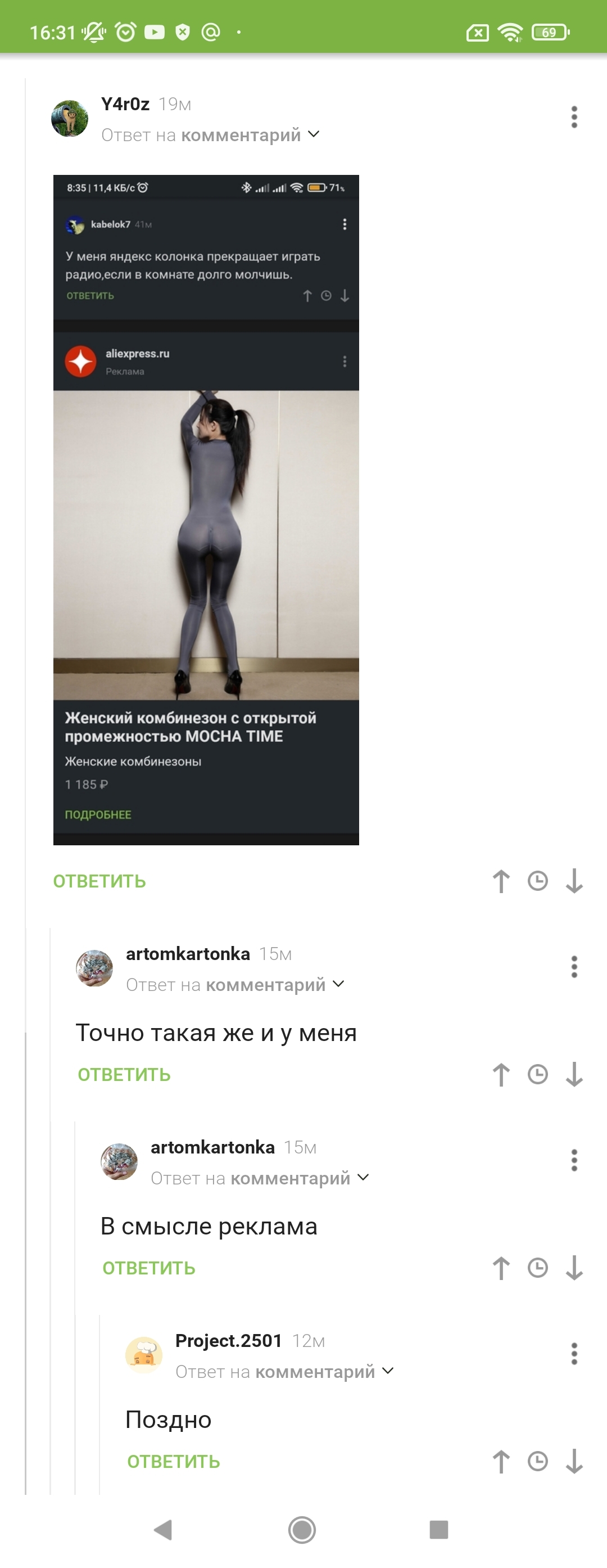Save 'Точно такая же и у меня' for later

[x=537, y=1074]
